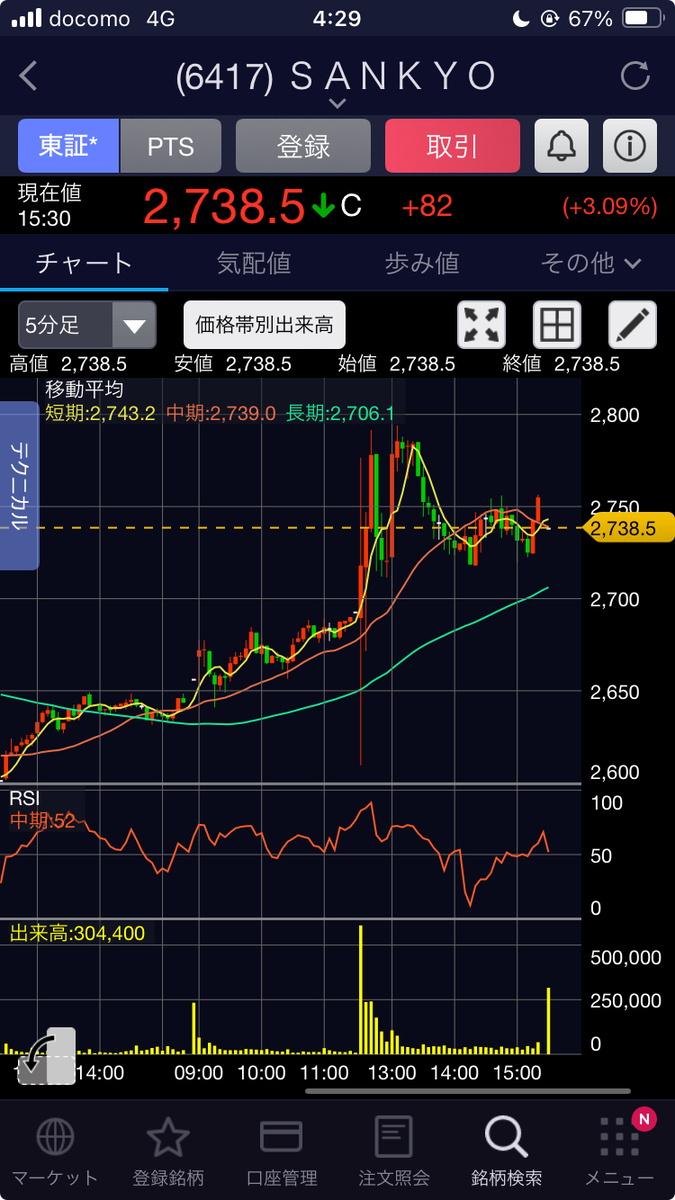675x1200 pixels.
Task: Switch to the 気配値 tab
Action: [254, 263]
